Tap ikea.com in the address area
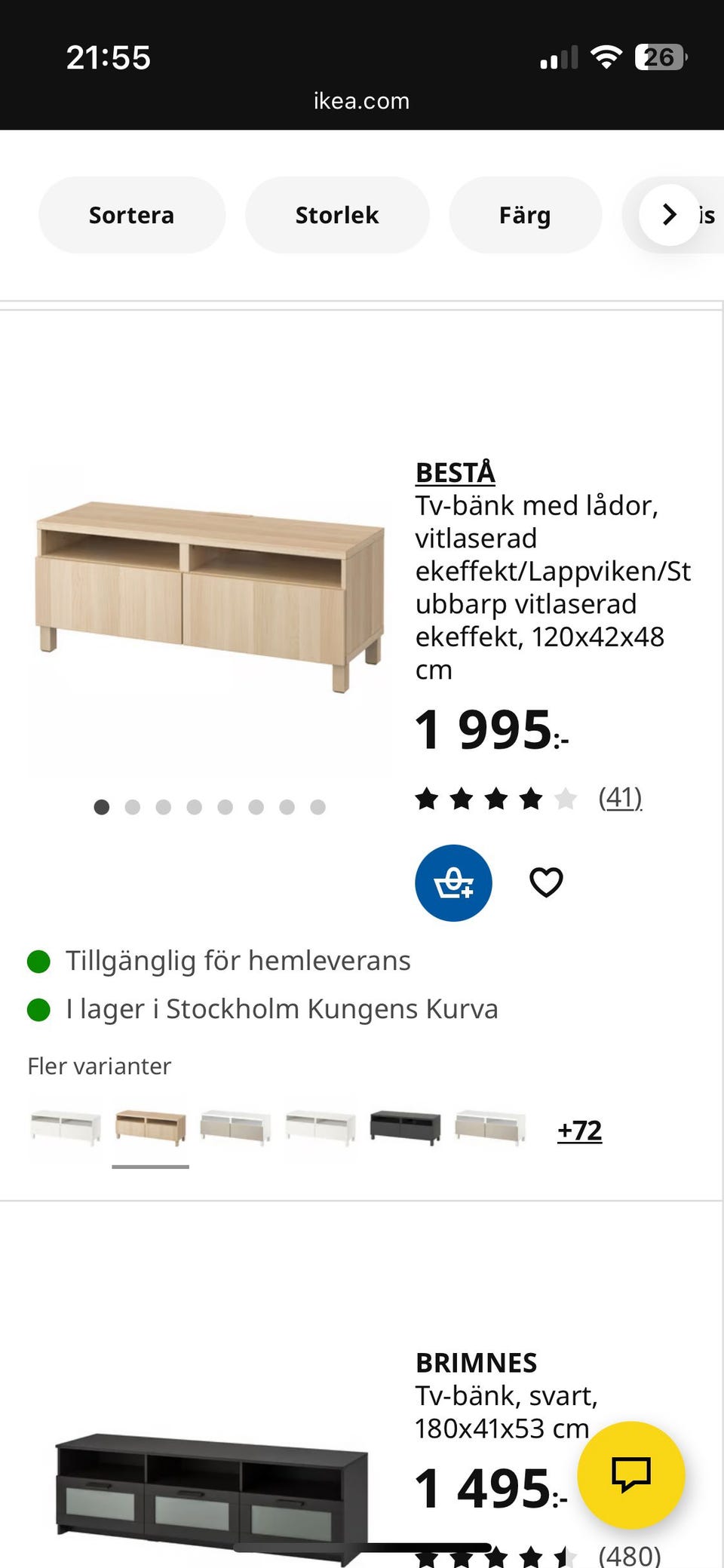The height and width of the screenshot is (1568, 724). click(x=360, y=100)
